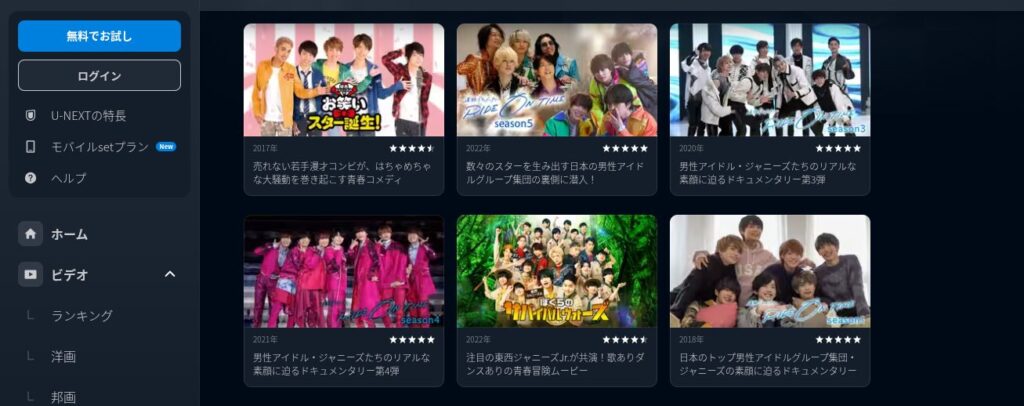Open the 2017 お笑いスター誕生! card
The width and height of the screenshot is (1024, 406).
(x=343, y=81)
